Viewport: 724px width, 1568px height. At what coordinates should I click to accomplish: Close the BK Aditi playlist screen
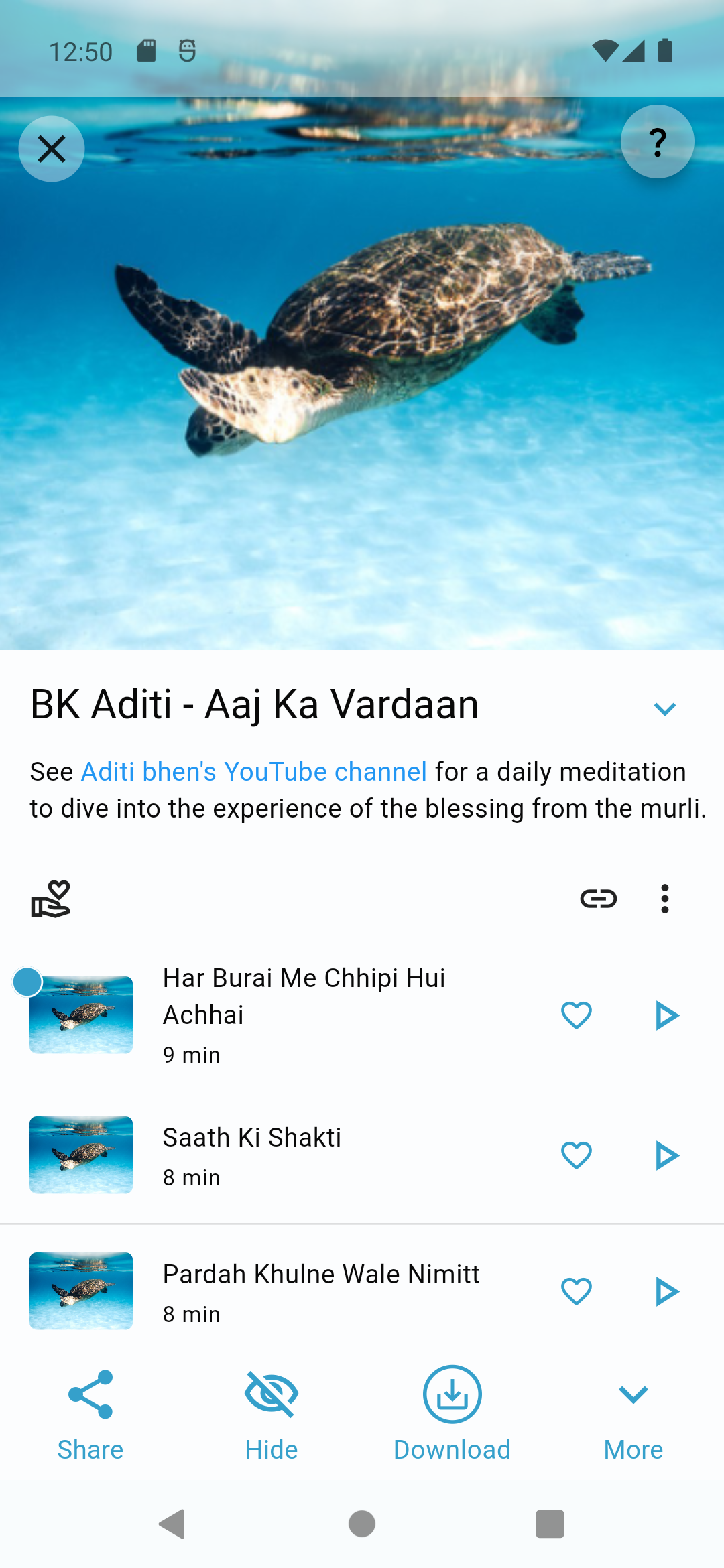pos(52,149)
